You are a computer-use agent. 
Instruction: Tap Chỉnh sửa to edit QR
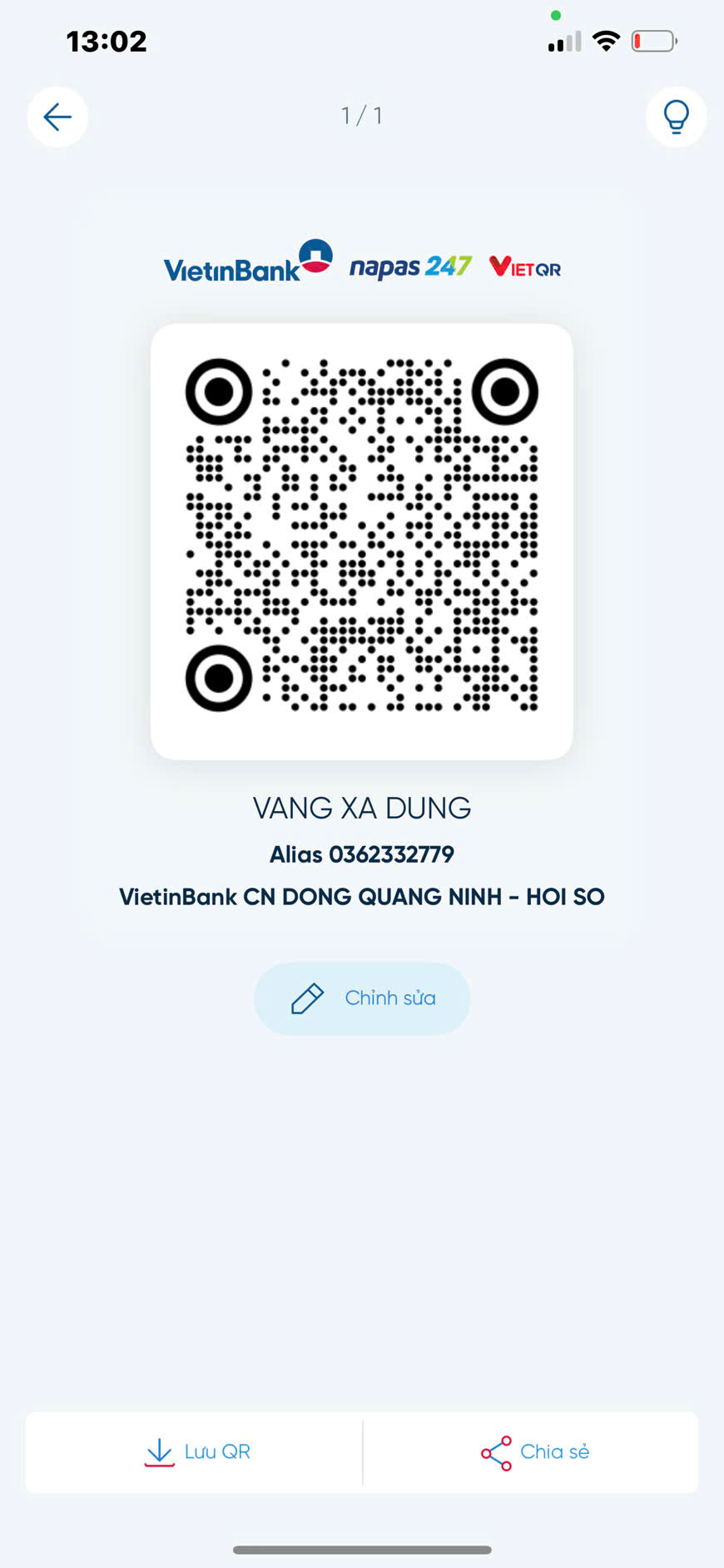pos(362,998)
